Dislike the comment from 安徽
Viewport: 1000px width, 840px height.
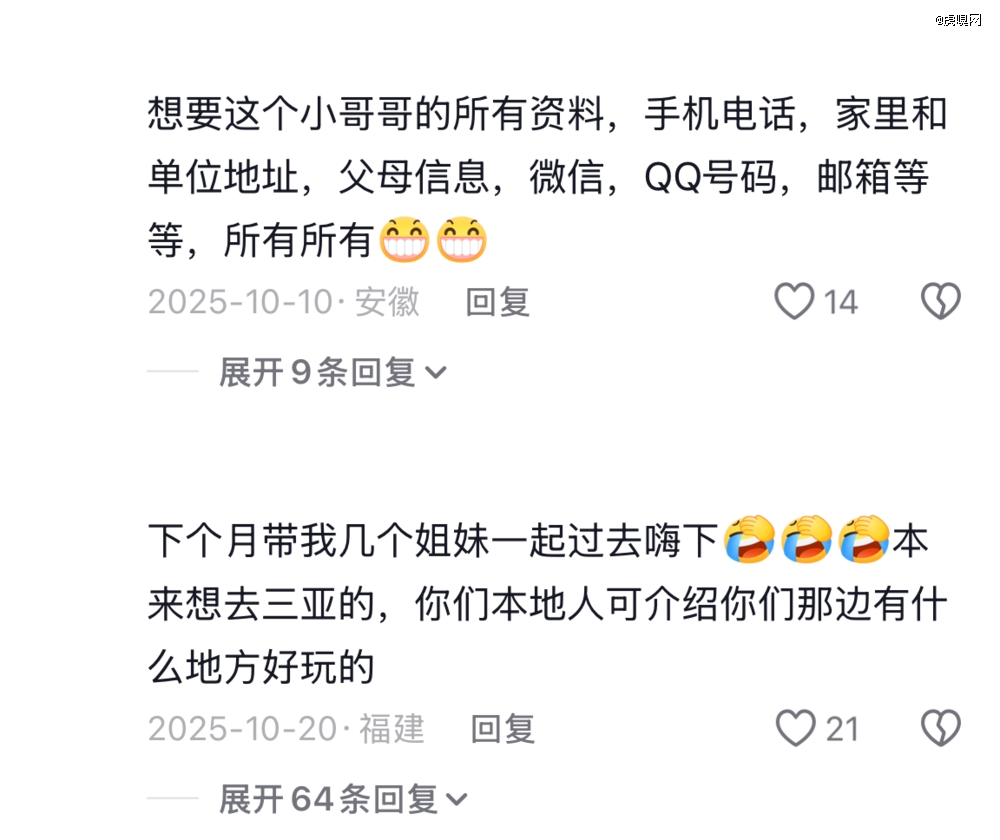[x=940, y=301]
